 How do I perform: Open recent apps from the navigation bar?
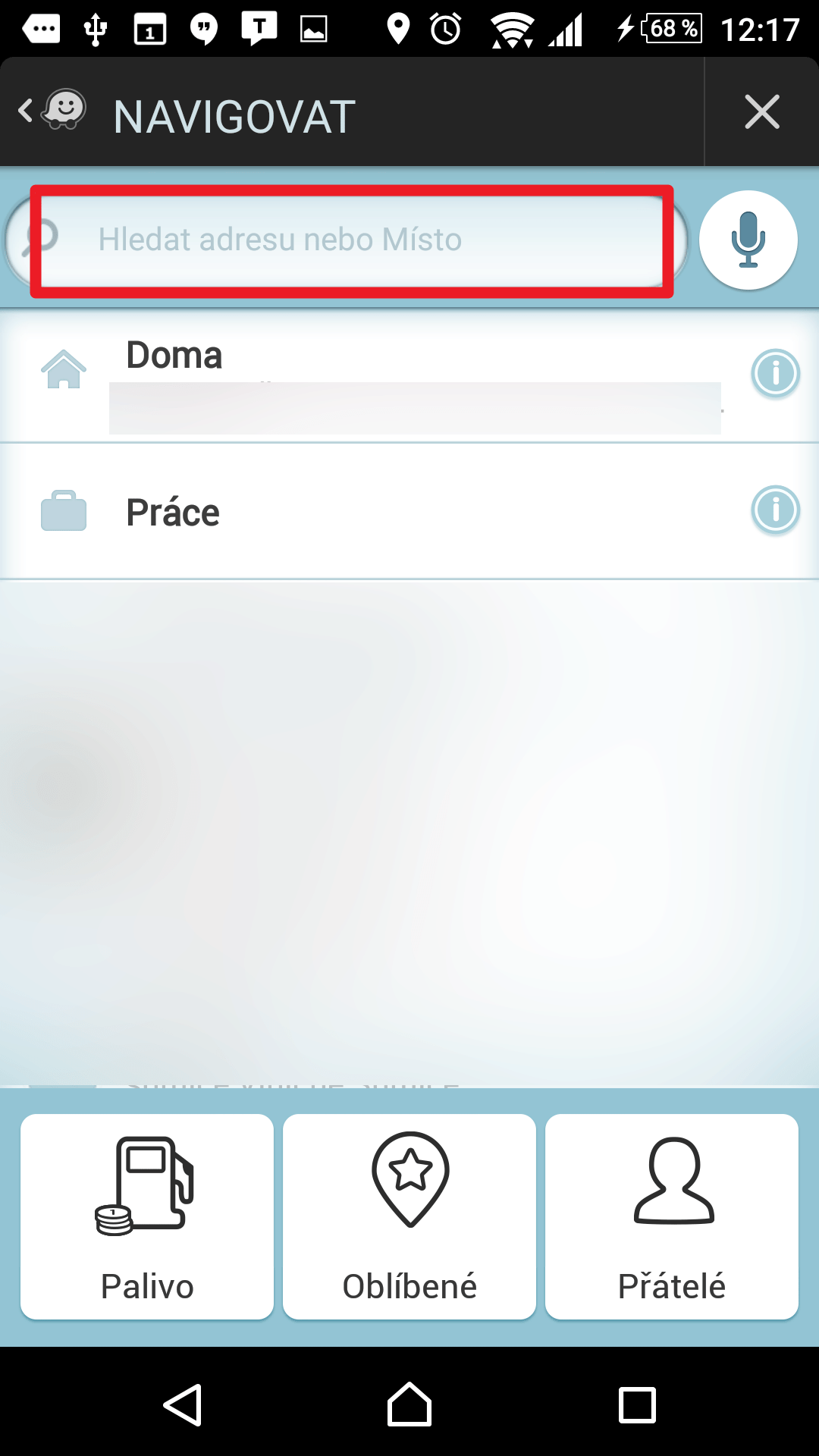tap(637, 1405)
